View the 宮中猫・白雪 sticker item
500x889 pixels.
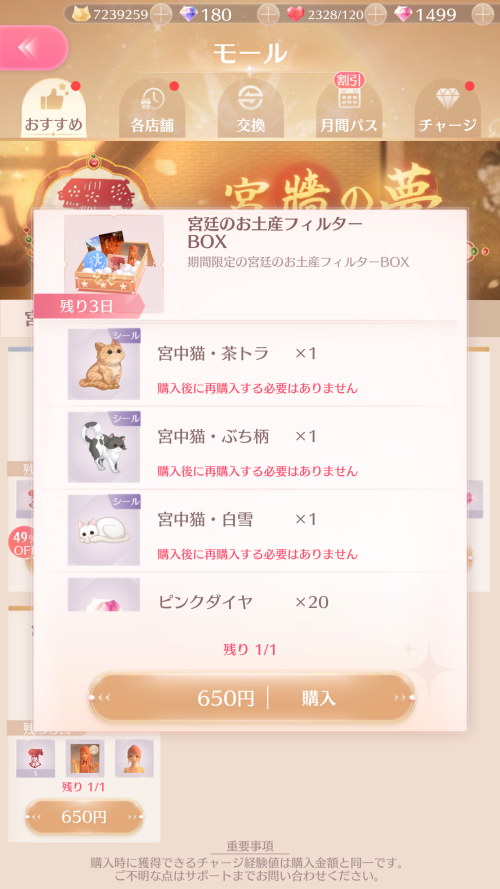tap(104, 530)
